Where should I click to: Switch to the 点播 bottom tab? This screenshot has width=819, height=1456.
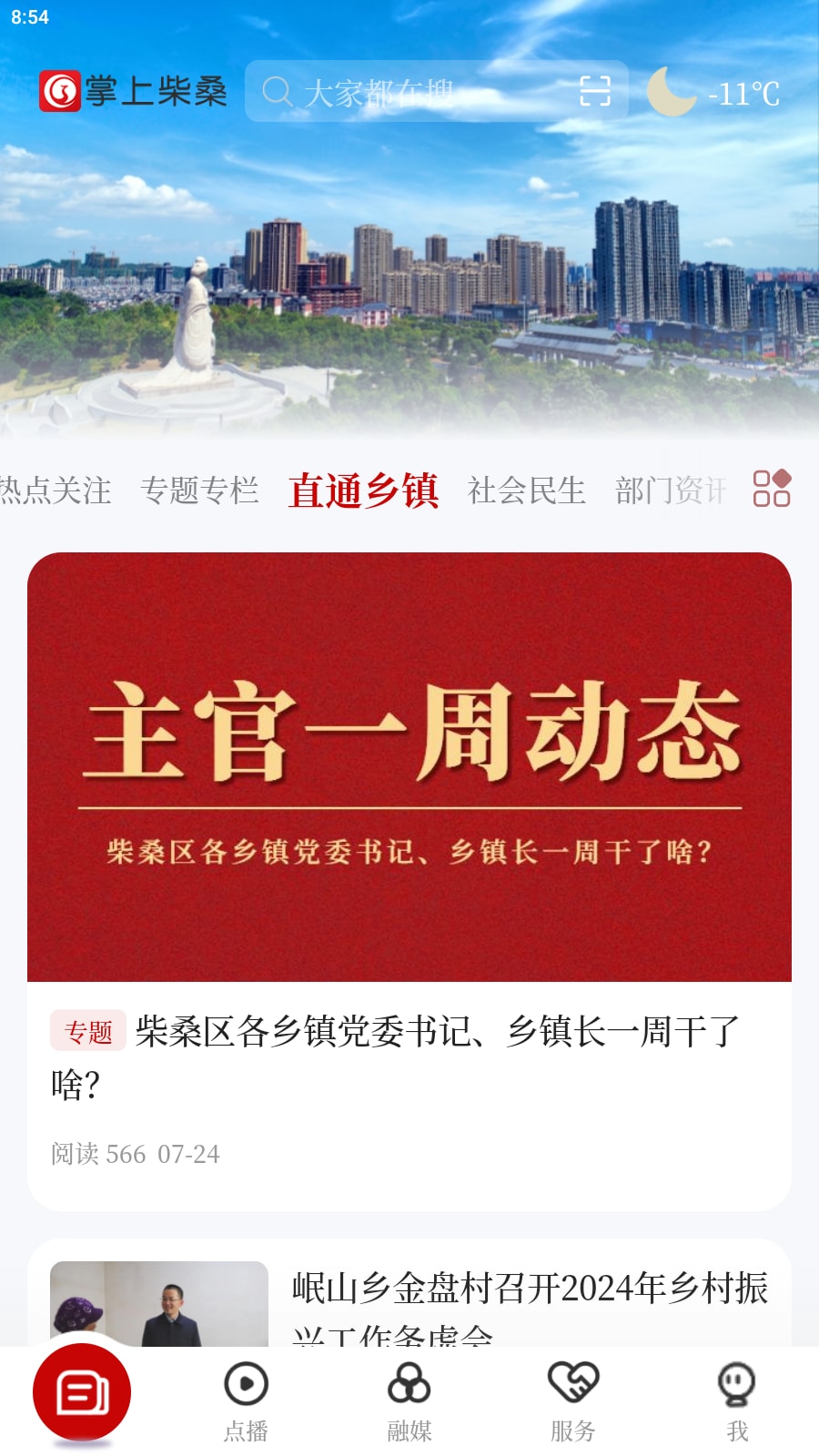[x=246, y=1401]
